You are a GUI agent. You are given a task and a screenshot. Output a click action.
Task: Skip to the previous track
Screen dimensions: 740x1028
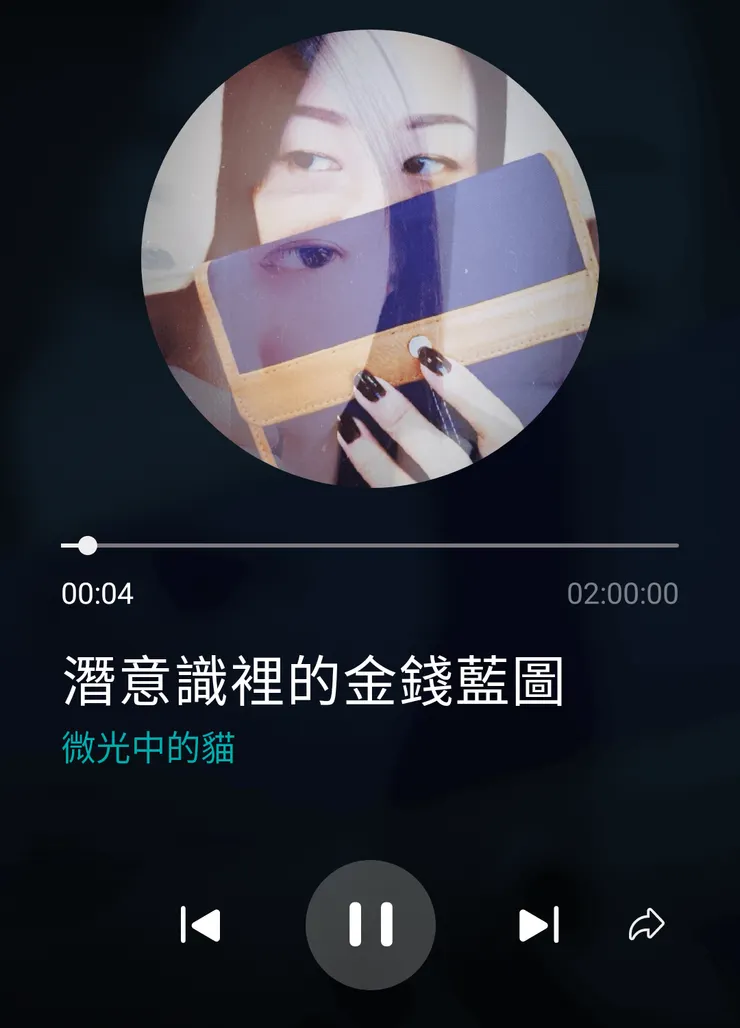click(200, 925)
